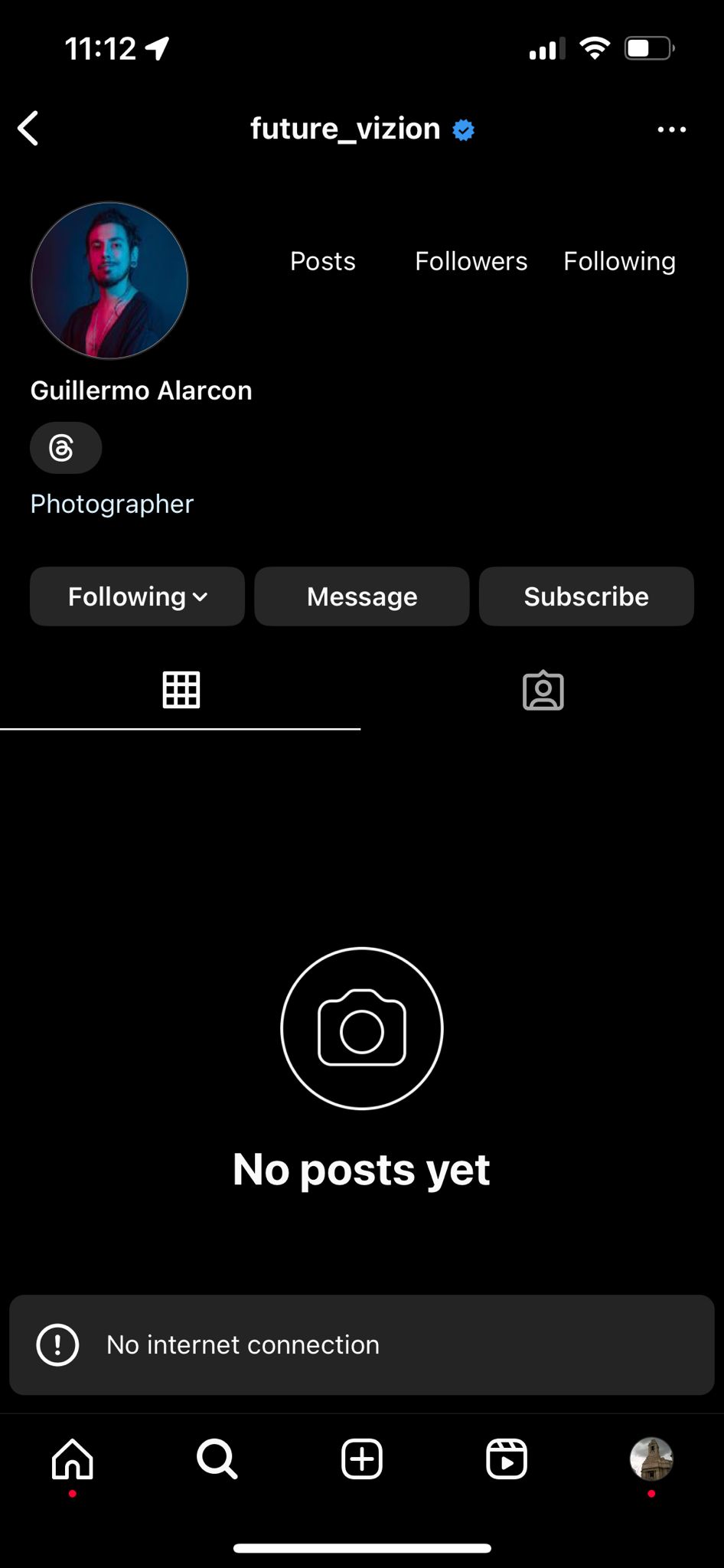This screenshot has width=724, height=1568.
Task: Go back using the top-left arrow
Action: pos(29,129)
